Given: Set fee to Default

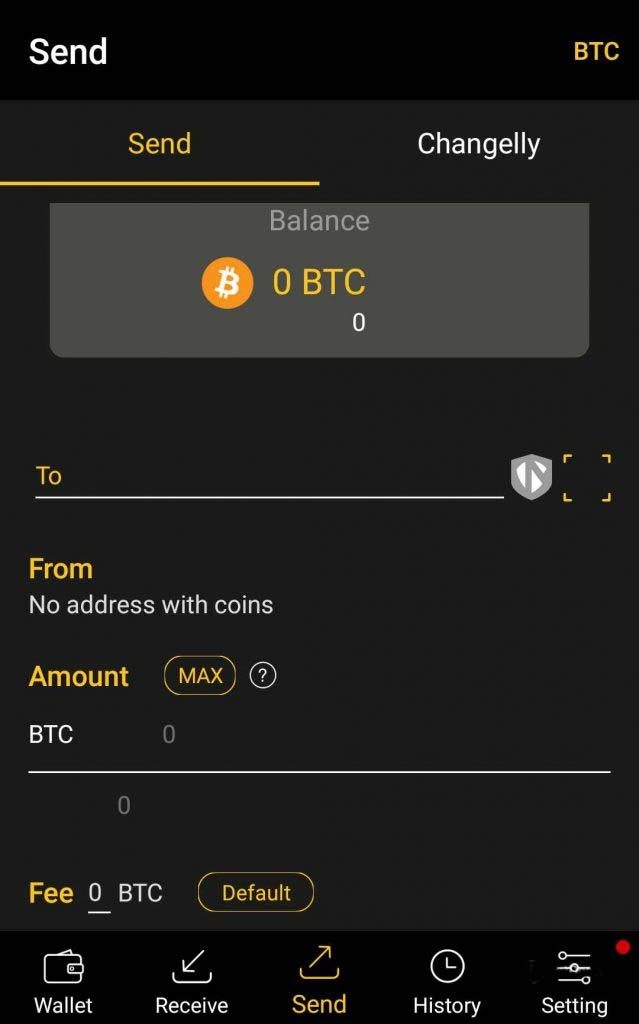Looking at the screenshot, I should tap(256, 893).
